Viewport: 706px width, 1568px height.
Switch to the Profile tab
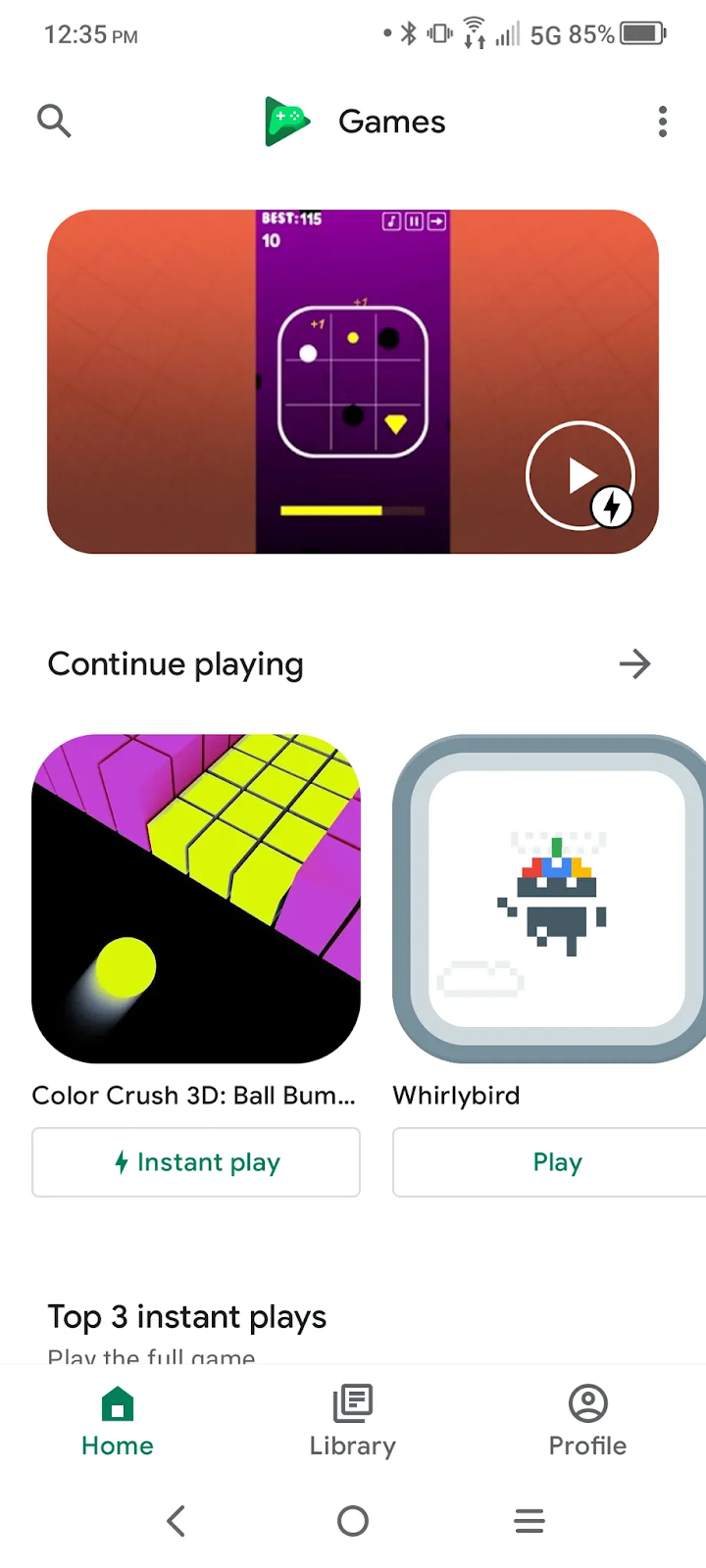coord(587,1422)
